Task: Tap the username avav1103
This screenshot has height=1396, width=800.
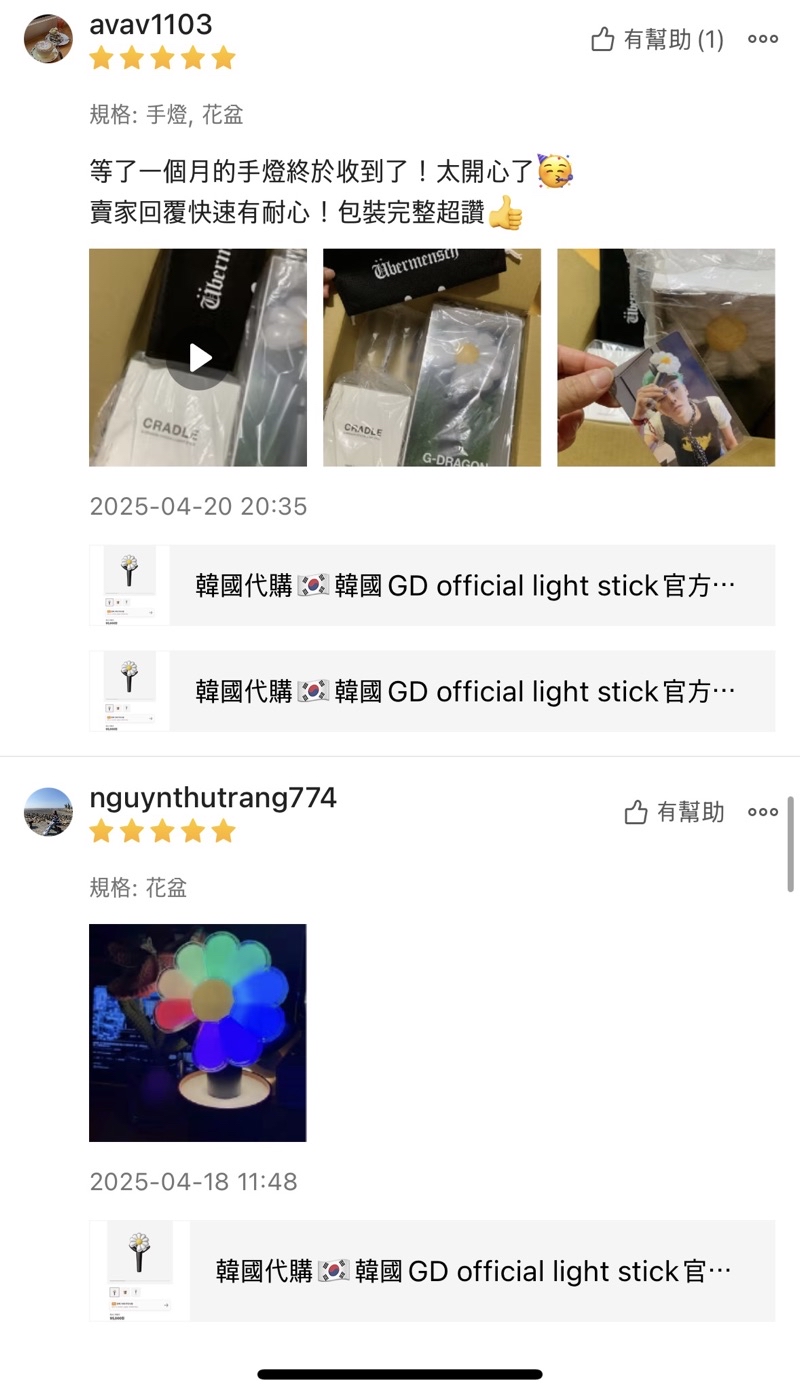Action: point(151,24)
